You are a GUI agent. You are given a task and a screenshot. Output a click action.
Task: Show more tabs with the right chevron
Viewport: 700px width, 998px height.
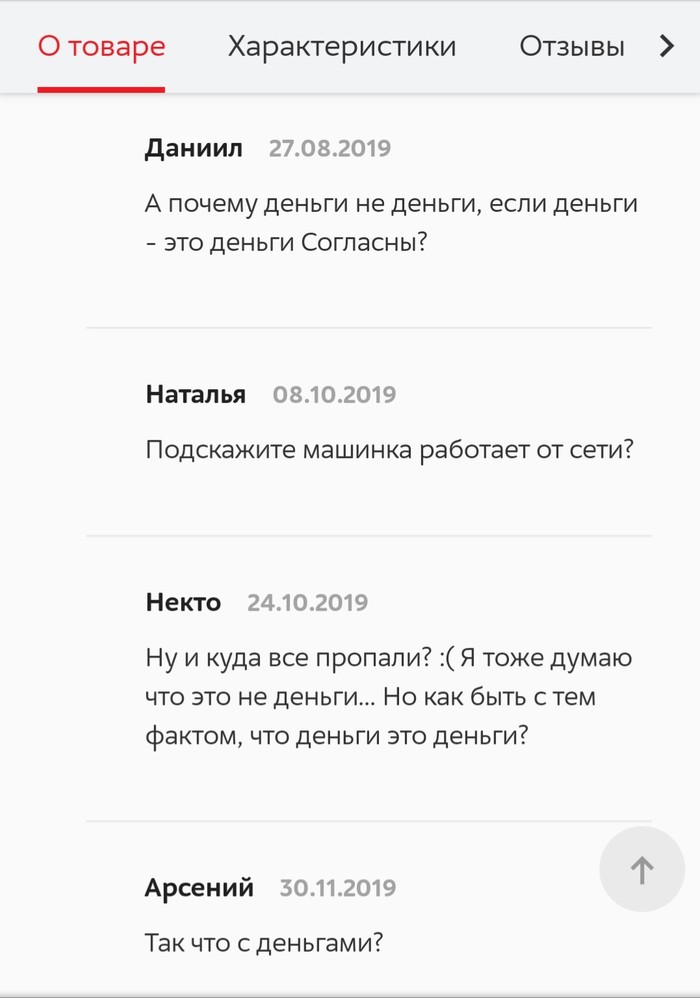(x=667, y=46)
